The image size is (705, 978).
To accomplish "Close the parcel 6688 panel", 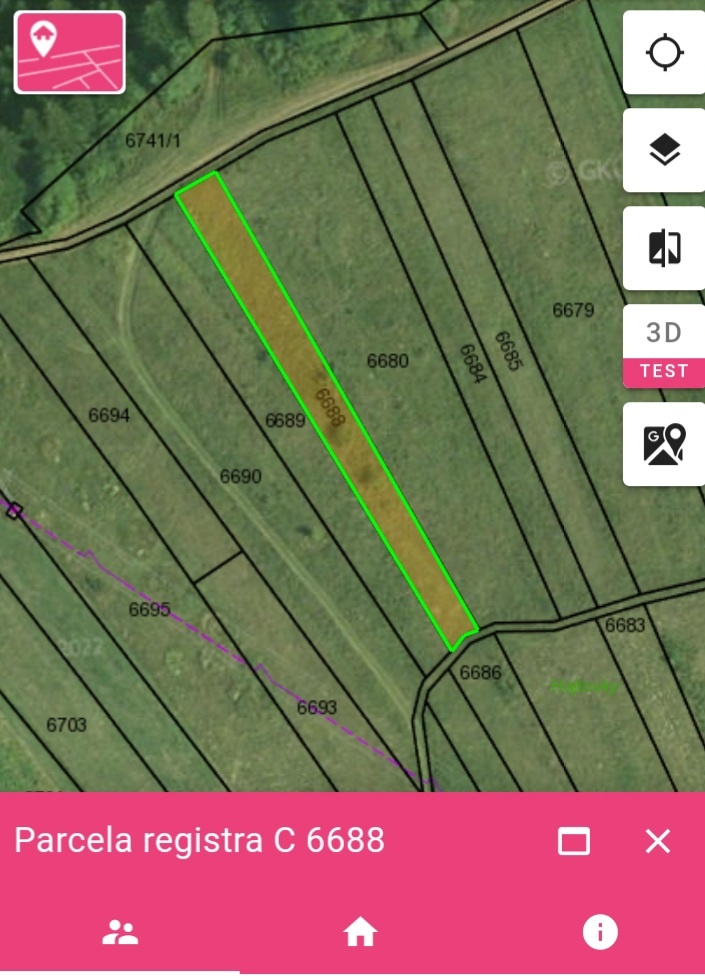I will point(658,841).
